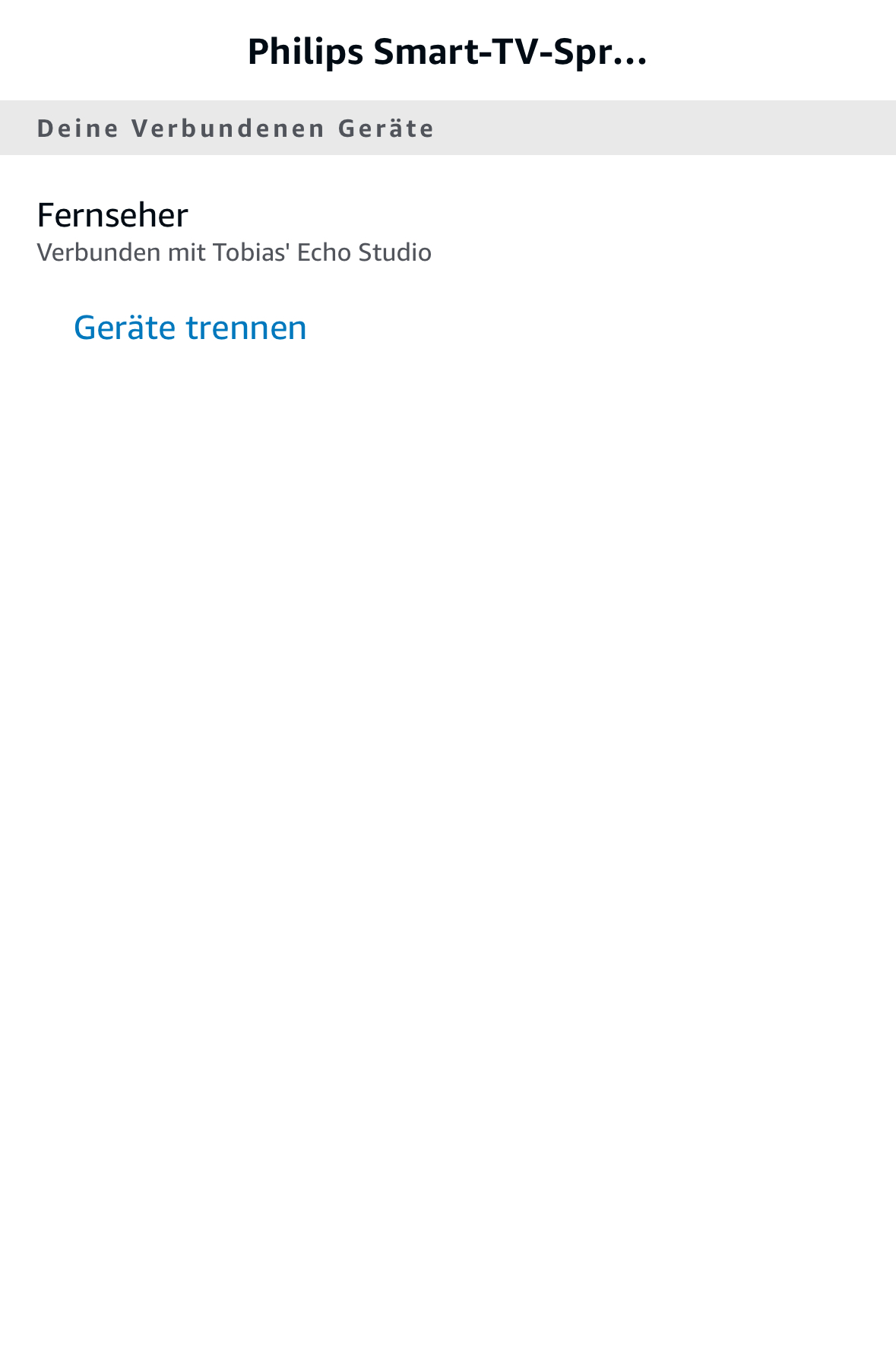Tap the 'Geräte trennen' link
896x1347 pixels.
190,328
